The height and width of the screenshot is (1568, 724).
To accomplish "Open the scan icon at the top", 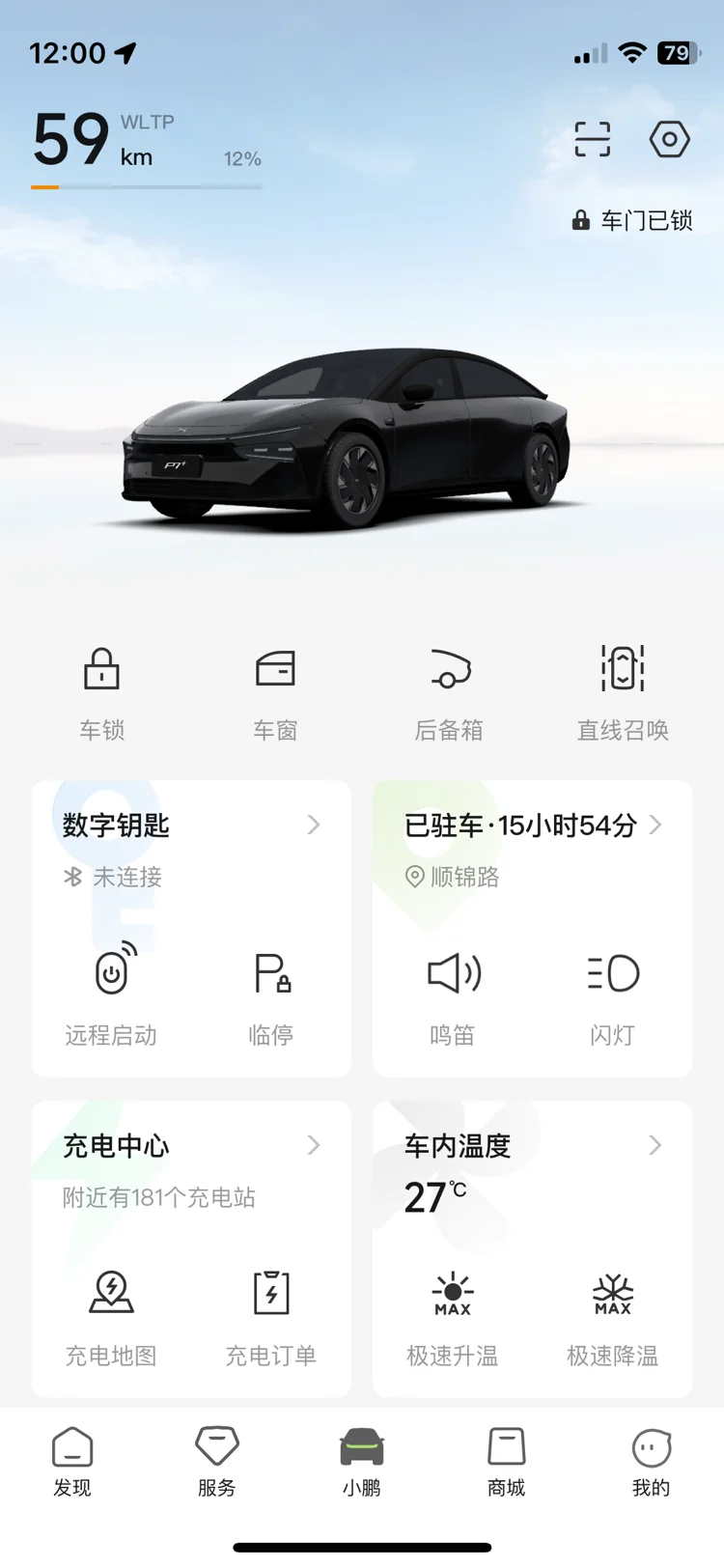I will click(592, 140).
